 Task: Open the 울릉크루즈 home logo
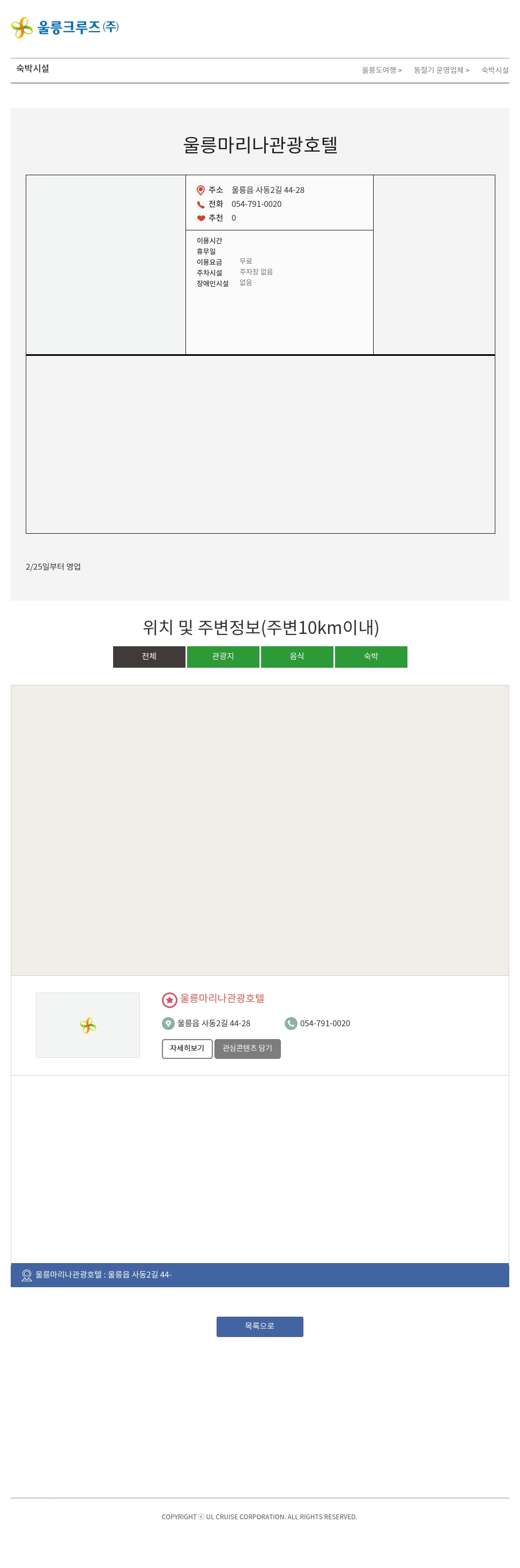(64, 27)
